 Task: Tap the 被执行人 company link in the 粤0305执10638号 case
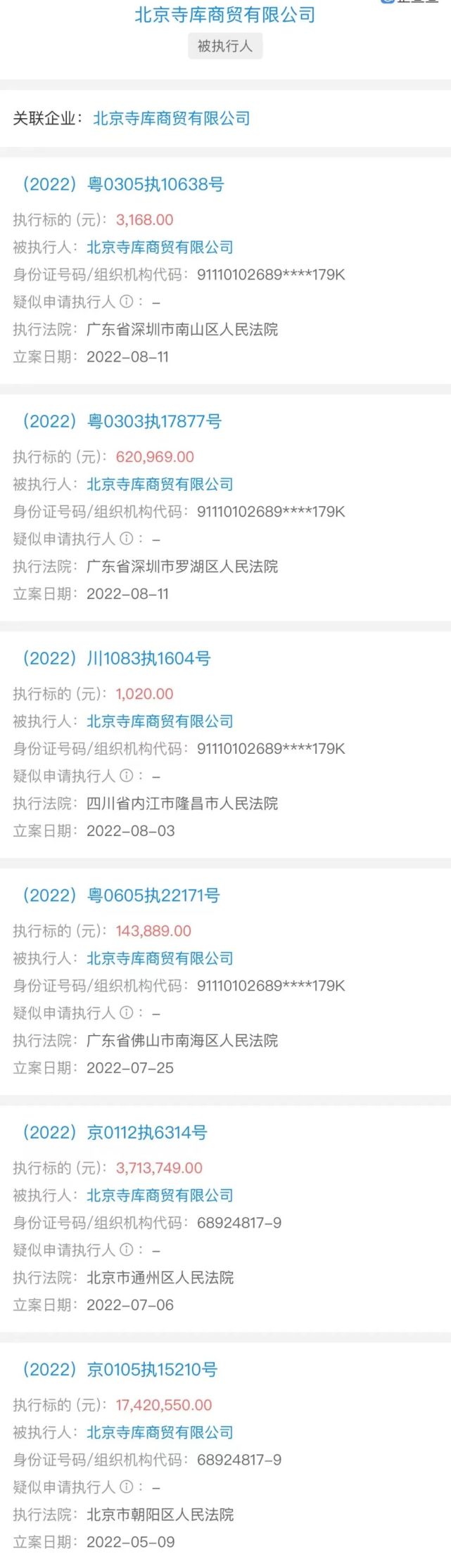(160, 247)
